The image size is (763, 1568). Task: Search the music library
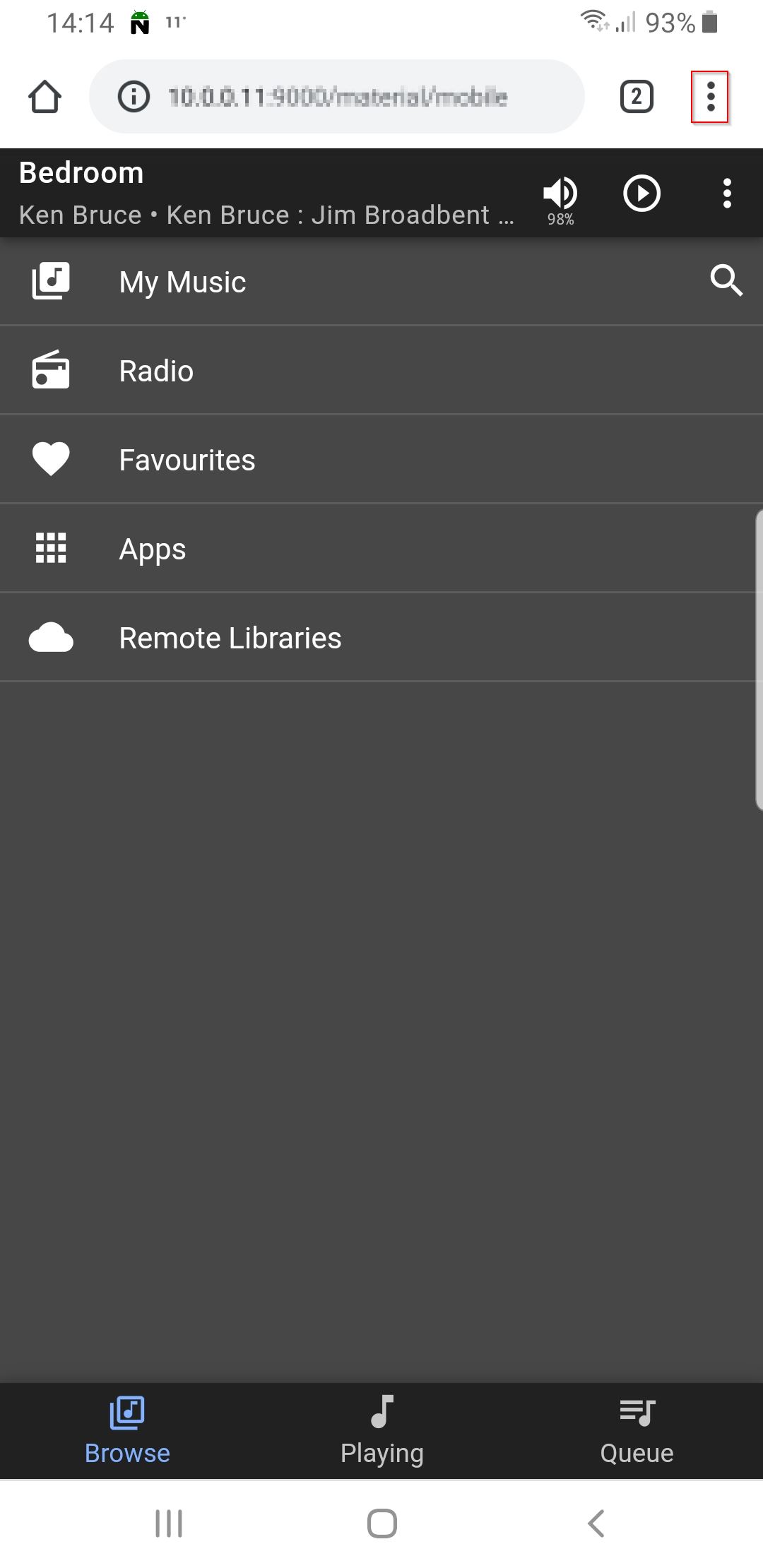(726, 281)
